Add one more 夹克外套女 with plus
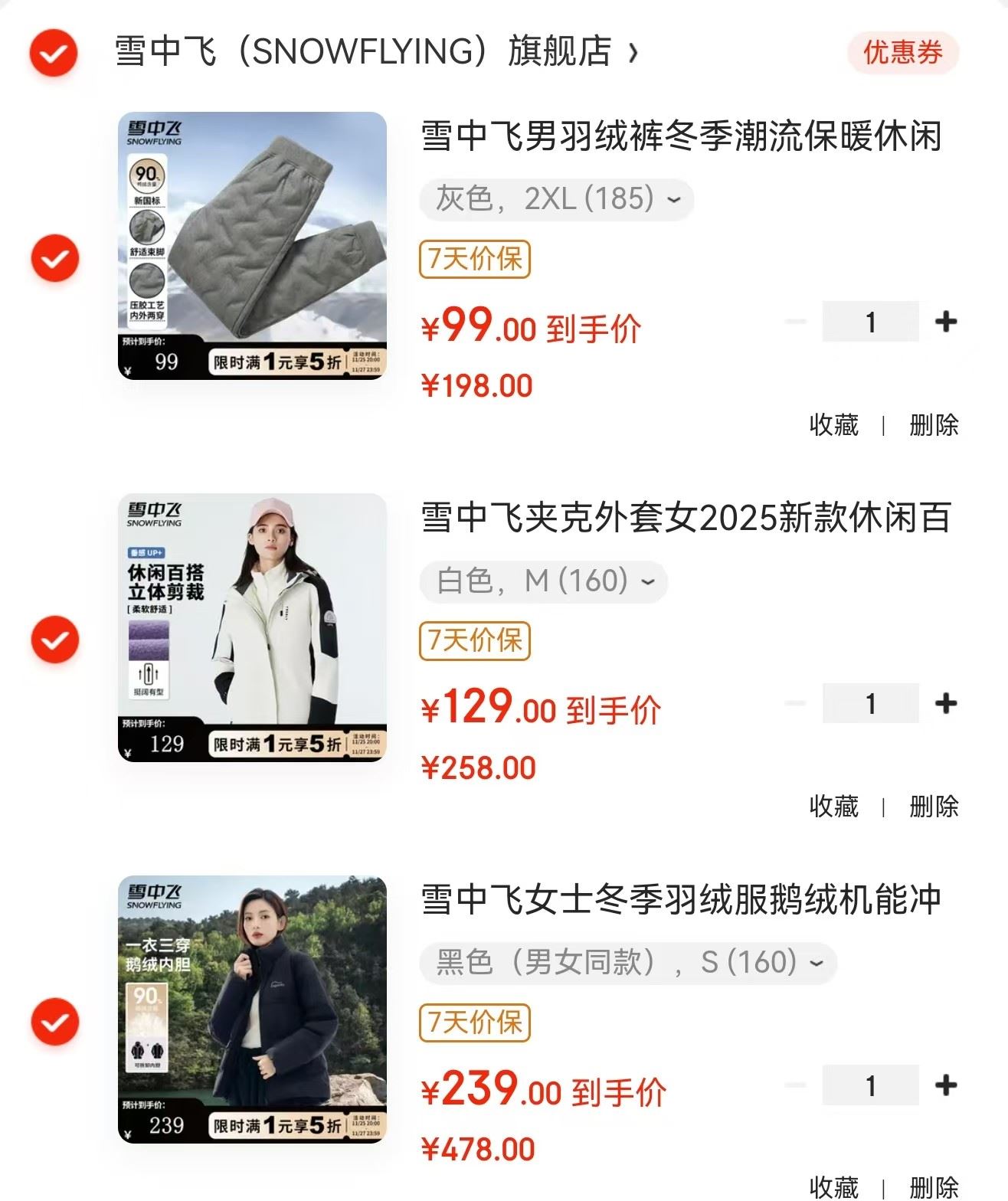 point(946,703)
